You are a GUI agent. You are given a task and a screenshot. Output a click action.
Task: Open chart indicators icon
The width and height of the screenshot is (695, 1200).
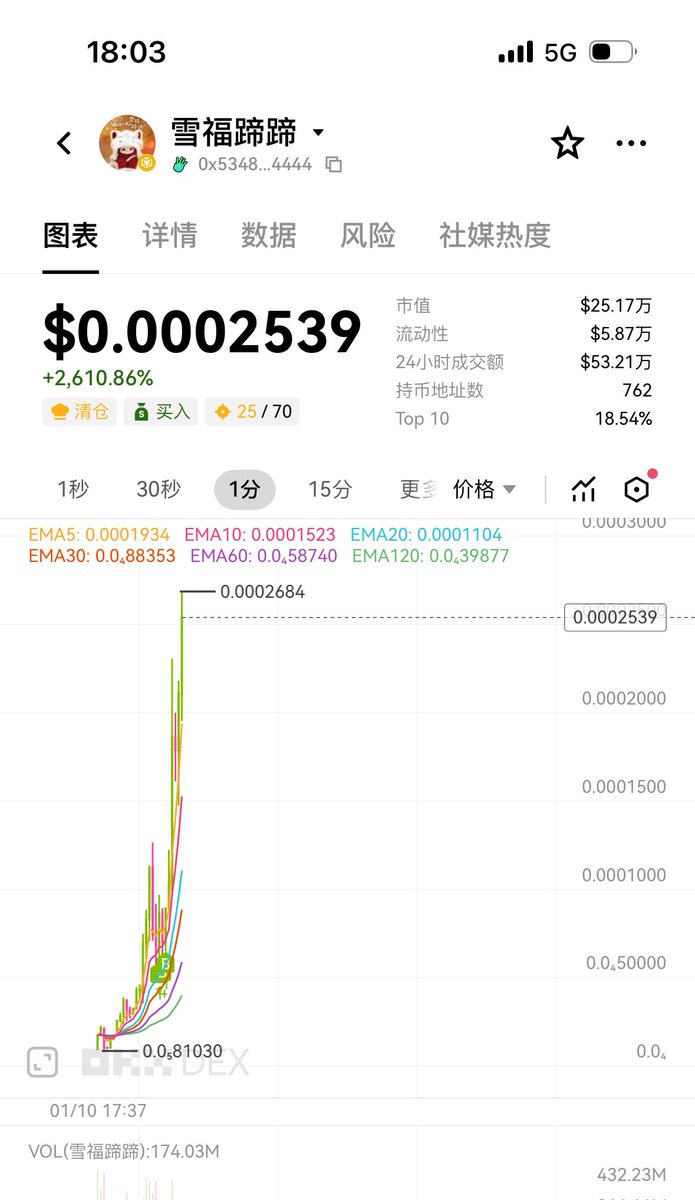click(583, 489)
